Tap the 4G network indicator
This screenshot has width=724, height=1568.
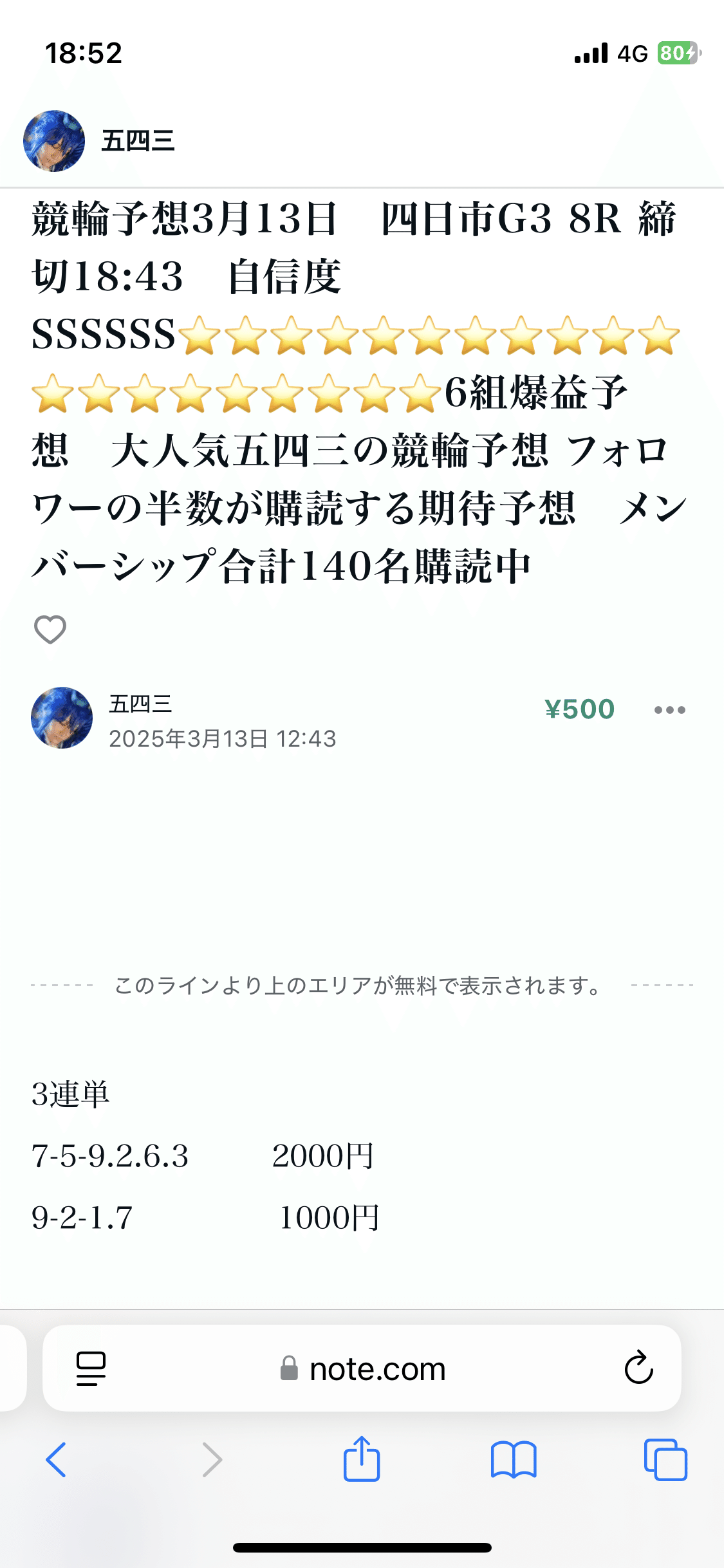633,54
